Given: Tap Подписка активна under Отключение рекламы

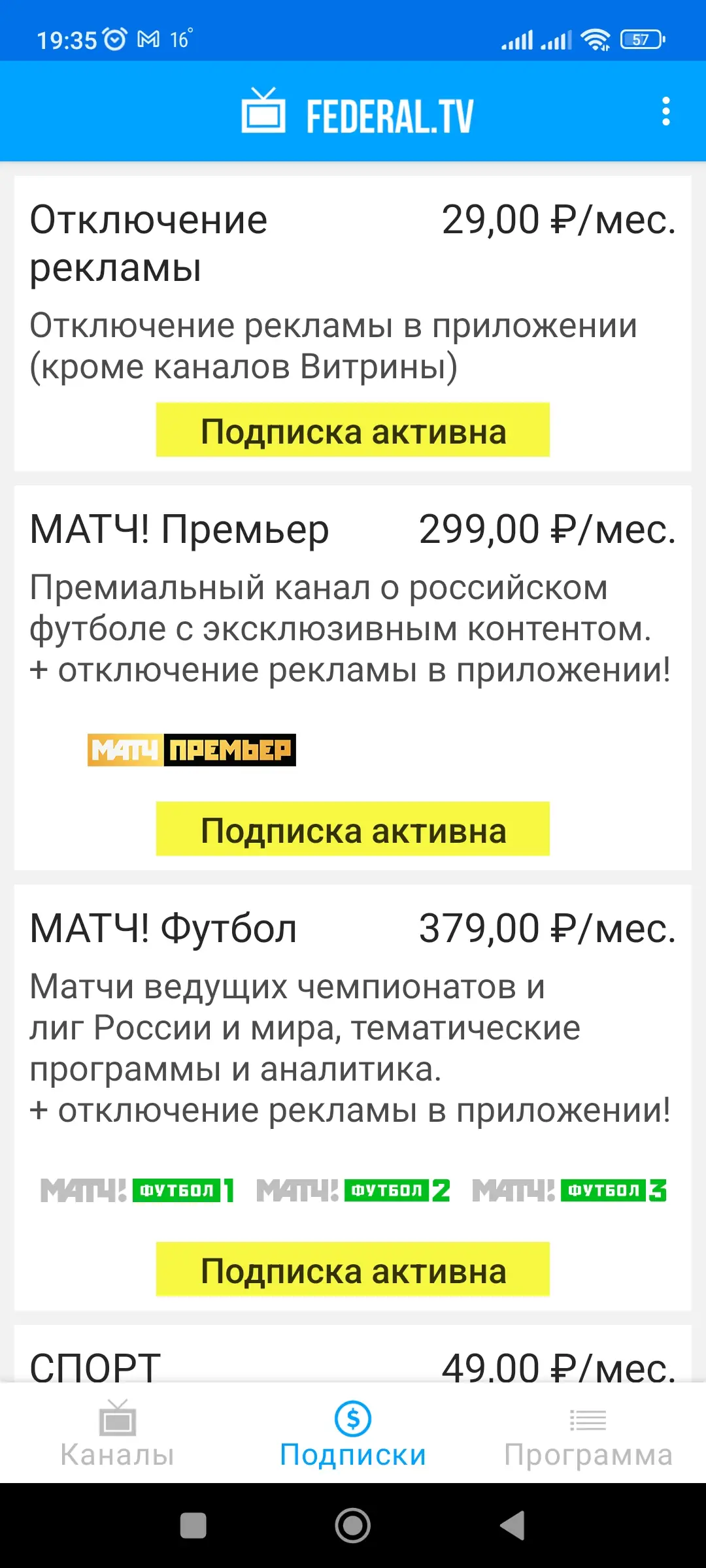Looking at the screenshot, I should tap(353, 431).
